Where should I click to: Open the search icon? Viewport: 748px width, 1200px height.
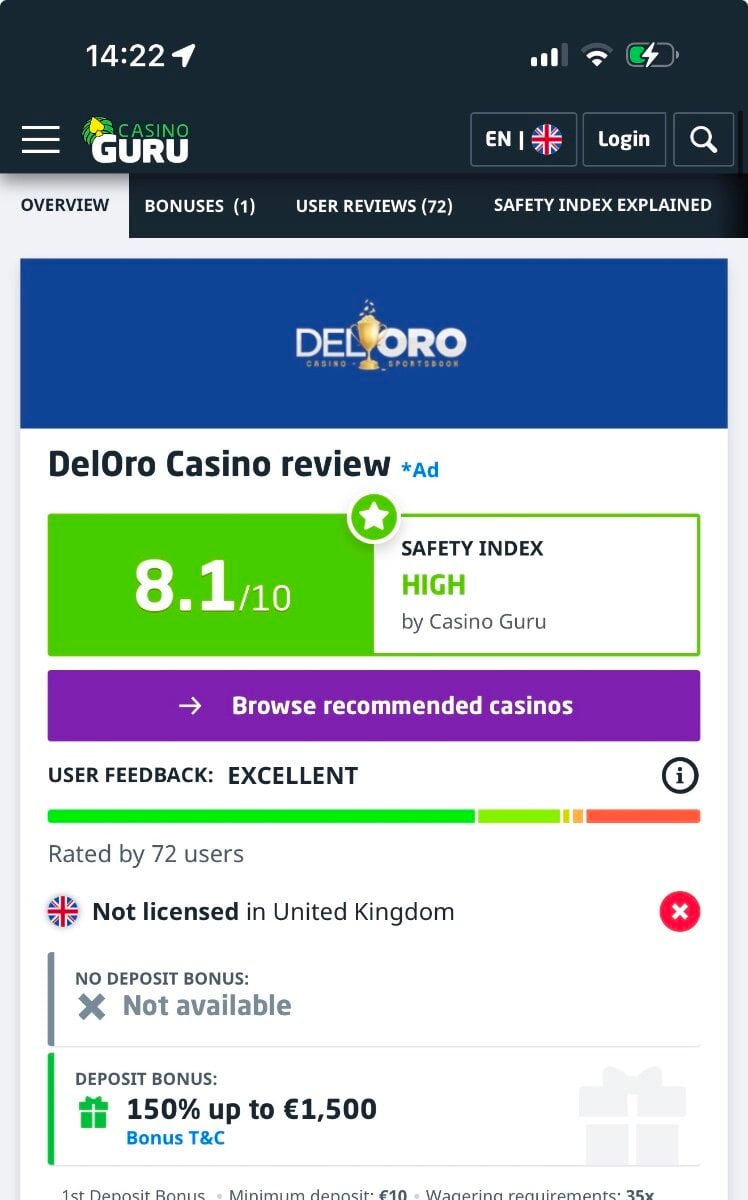703,139
